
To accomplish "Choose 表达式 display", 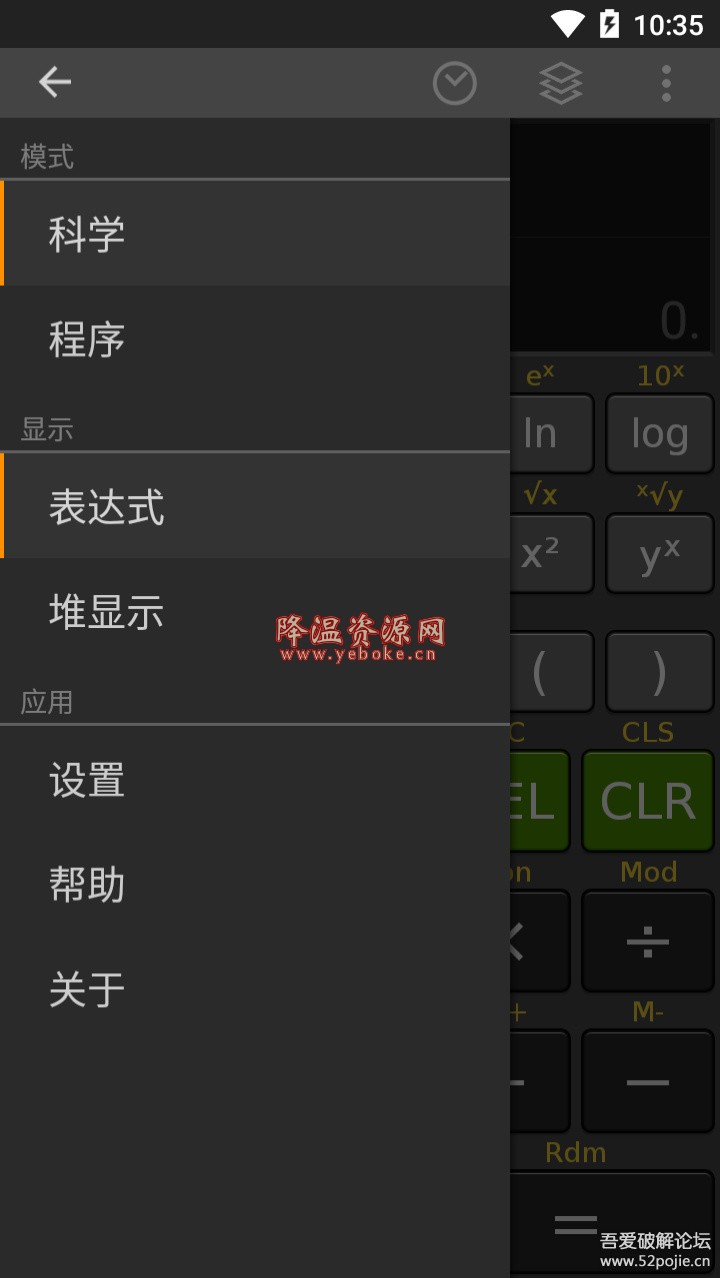I will [x=255, y=506].
